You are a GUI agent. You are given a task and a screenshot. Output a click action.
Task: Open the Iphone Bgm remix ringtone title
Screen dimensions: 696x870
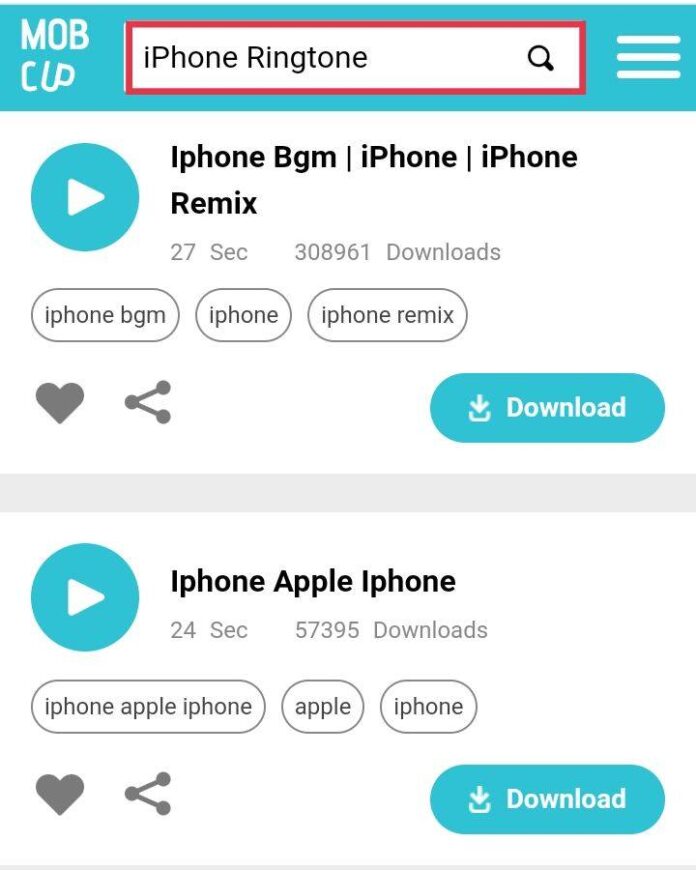tap(373, 180)
